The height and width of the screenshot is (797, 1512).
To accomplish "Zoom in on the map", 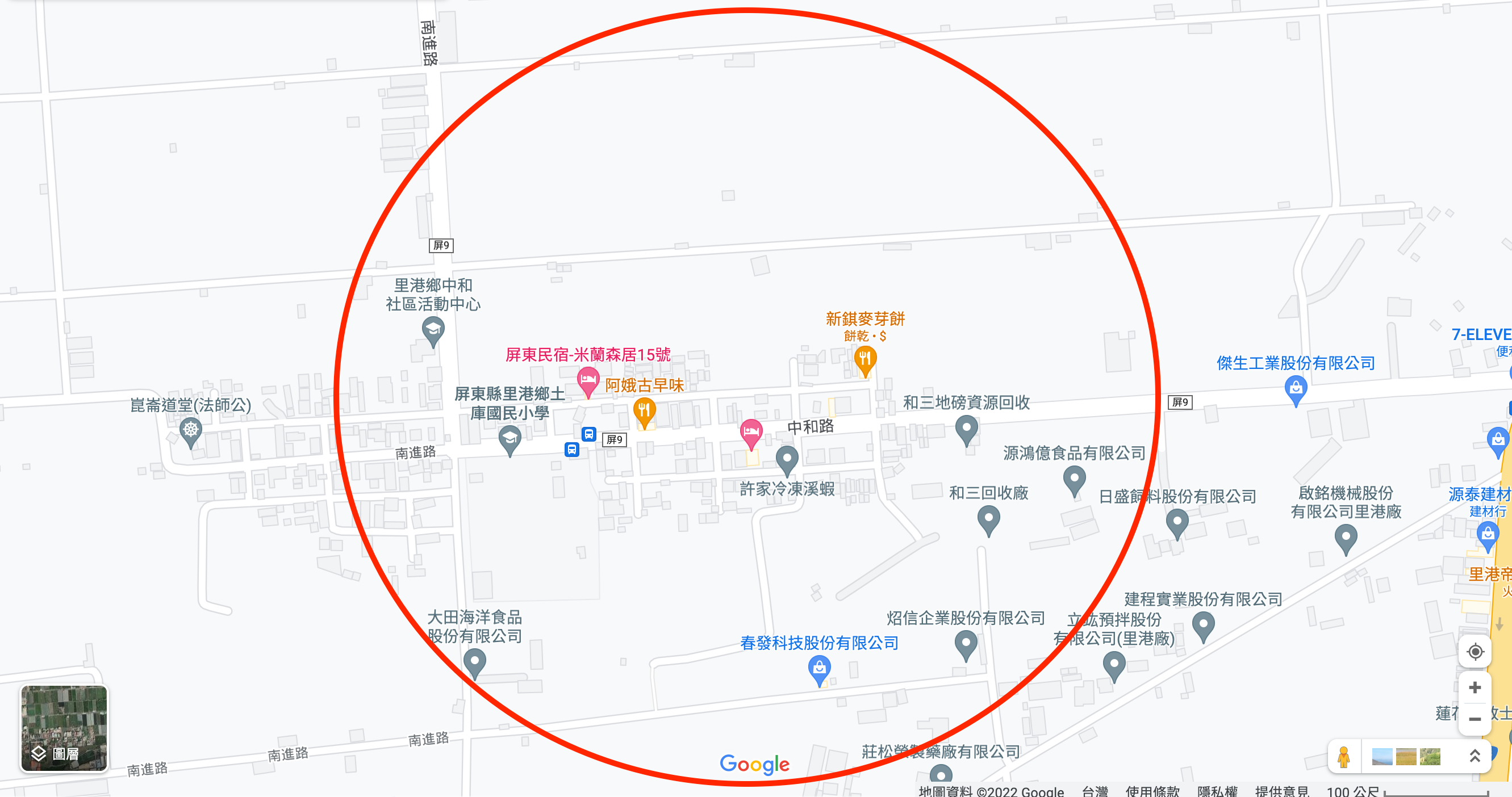I will 1475,687.
